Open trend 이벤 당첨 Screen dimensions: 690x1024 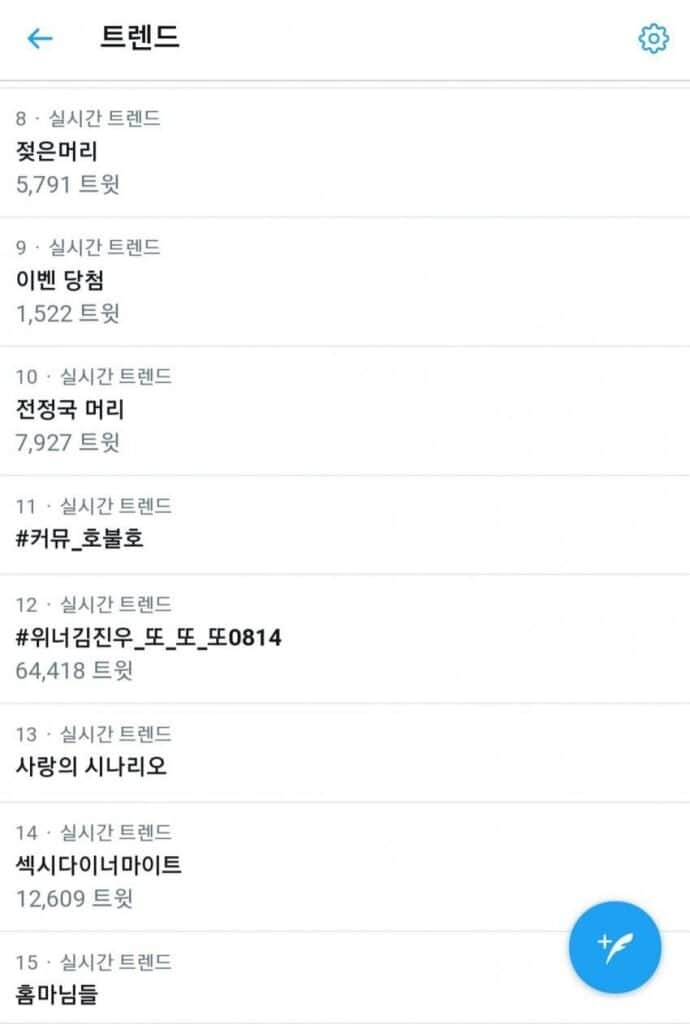pos(60,281)
